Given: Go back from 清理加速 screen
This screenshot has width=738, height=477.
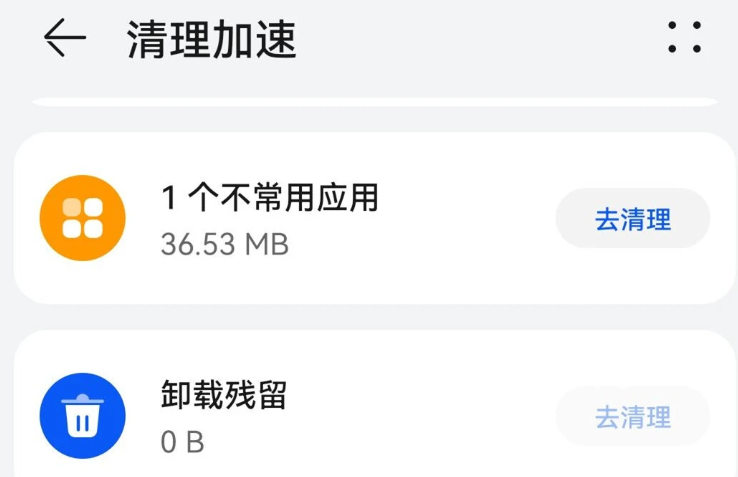Looking at the screenshot, I should [x=65, y=39].
